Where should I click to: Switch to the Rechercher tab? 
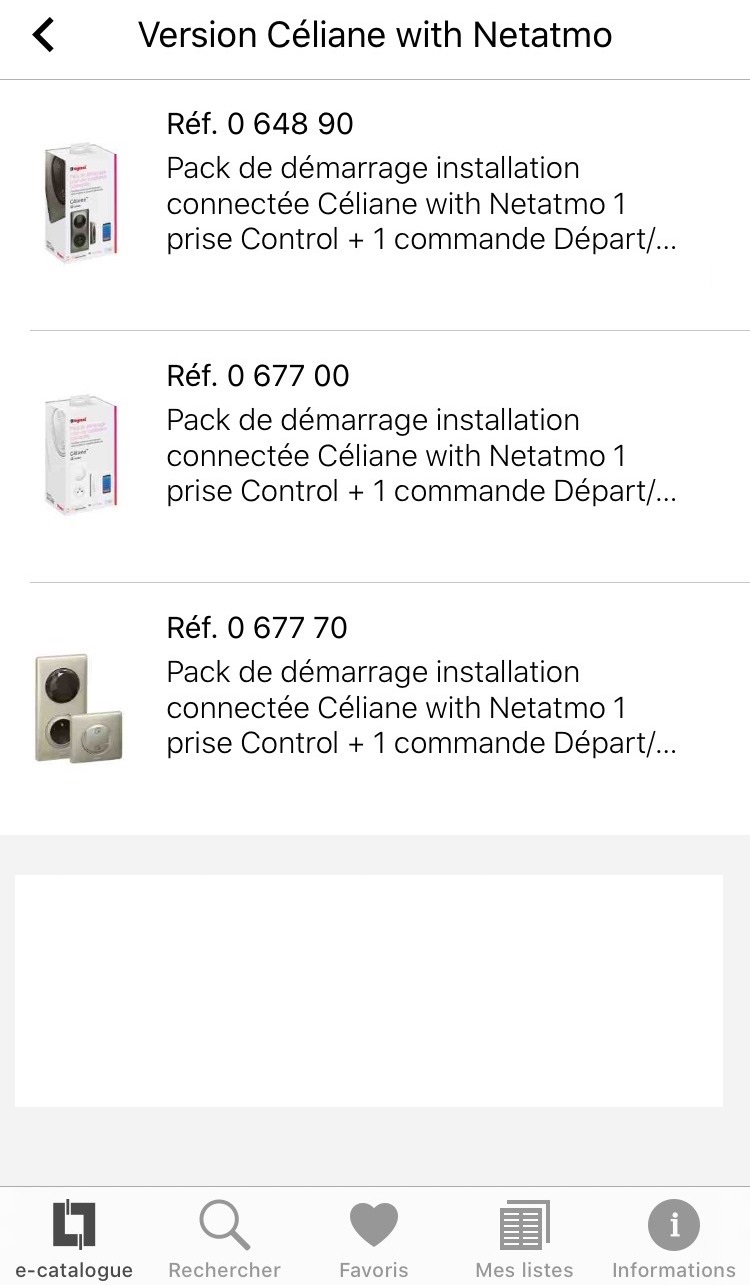pyautogui.click(x=224, y=1238)
